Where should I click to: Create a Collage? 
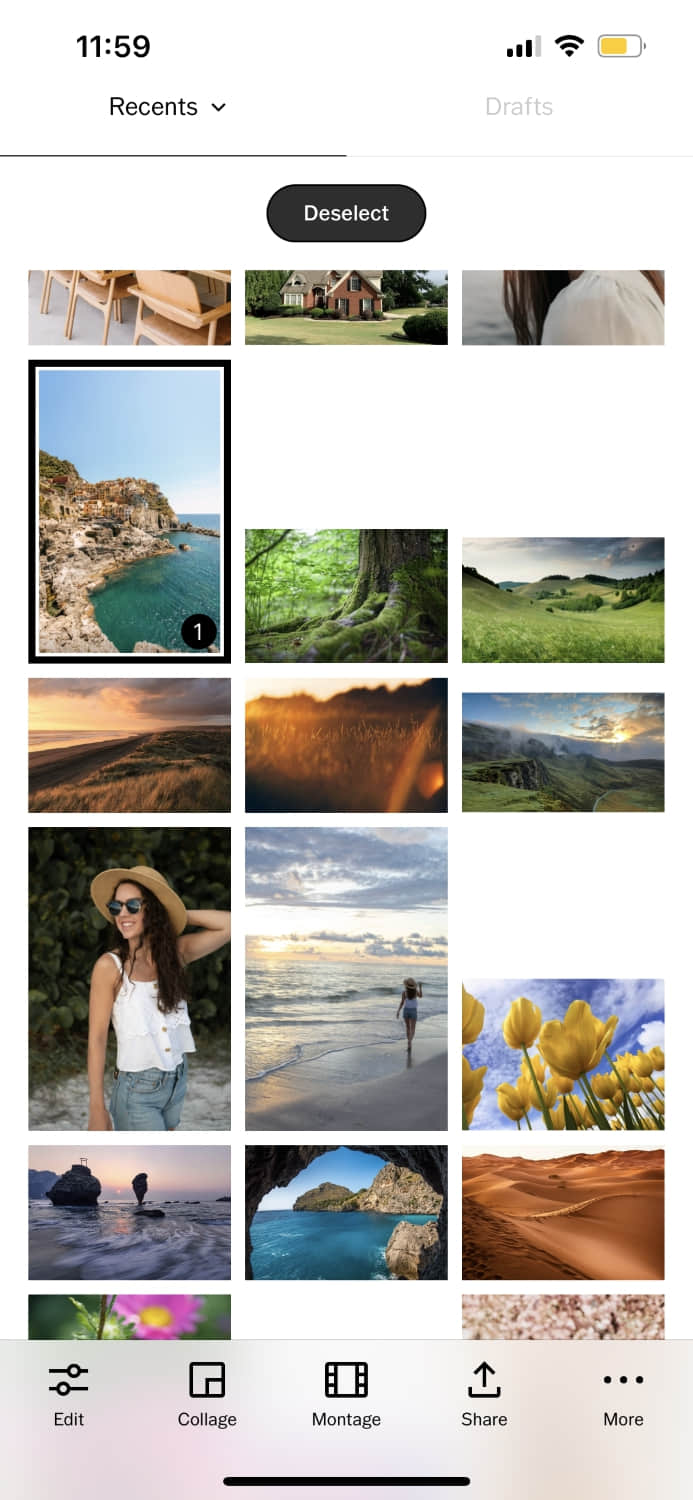tap(207, 1393)
